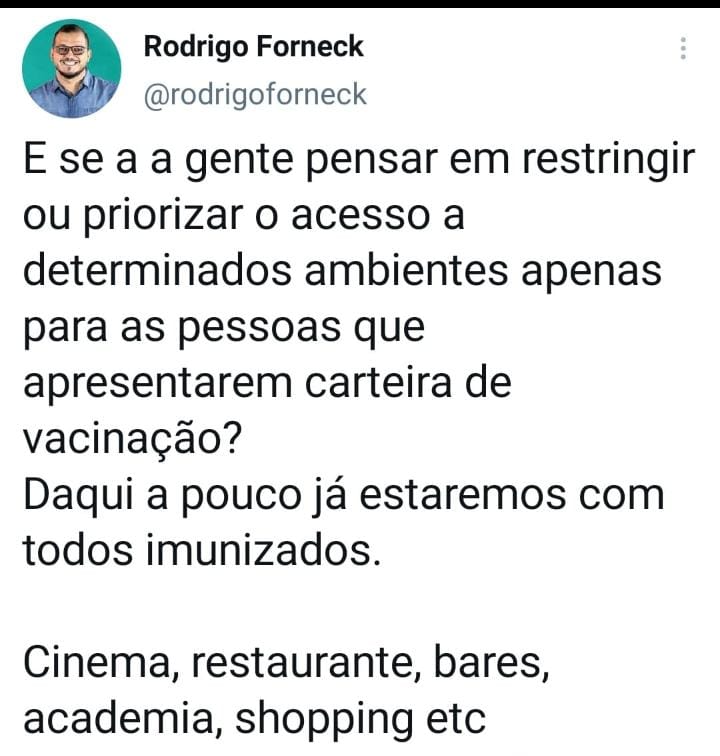Open the tweet's overflow menu

683,49
